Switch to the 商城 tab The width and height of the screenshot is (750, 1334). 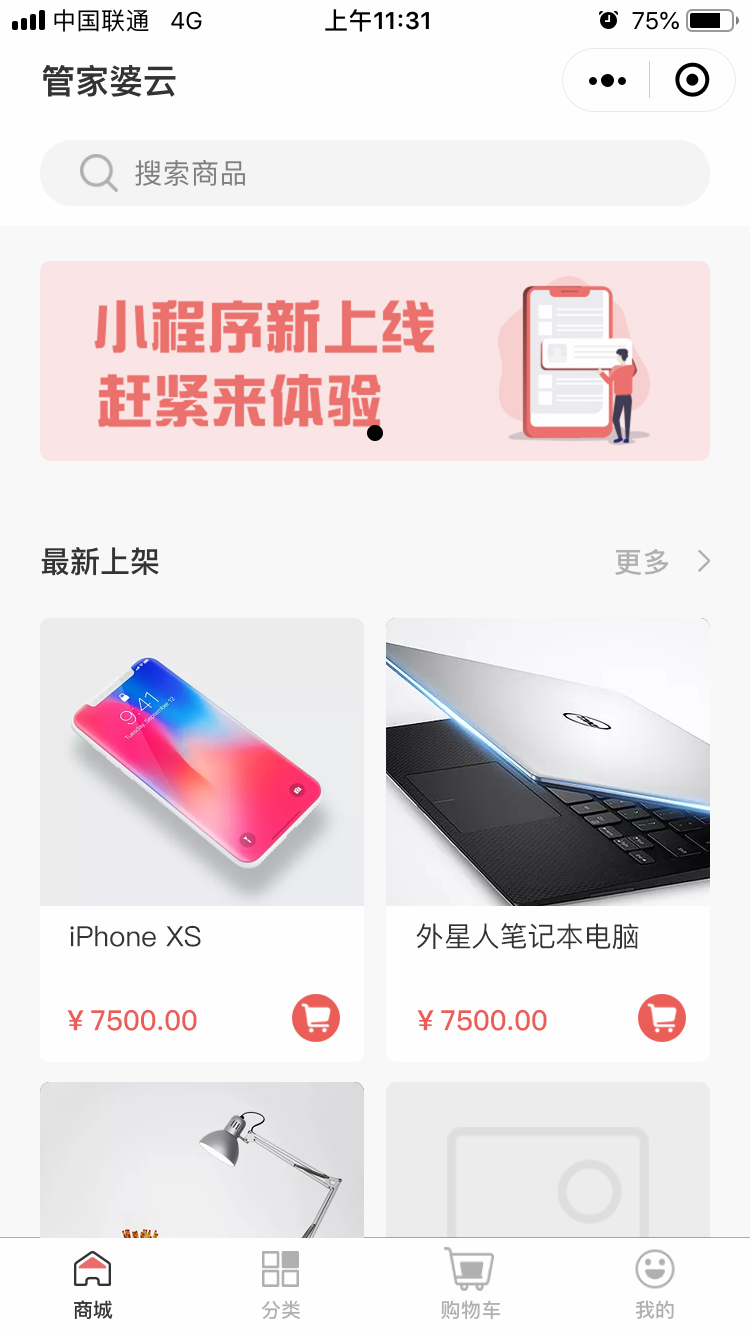click(x=93, y=1287)
